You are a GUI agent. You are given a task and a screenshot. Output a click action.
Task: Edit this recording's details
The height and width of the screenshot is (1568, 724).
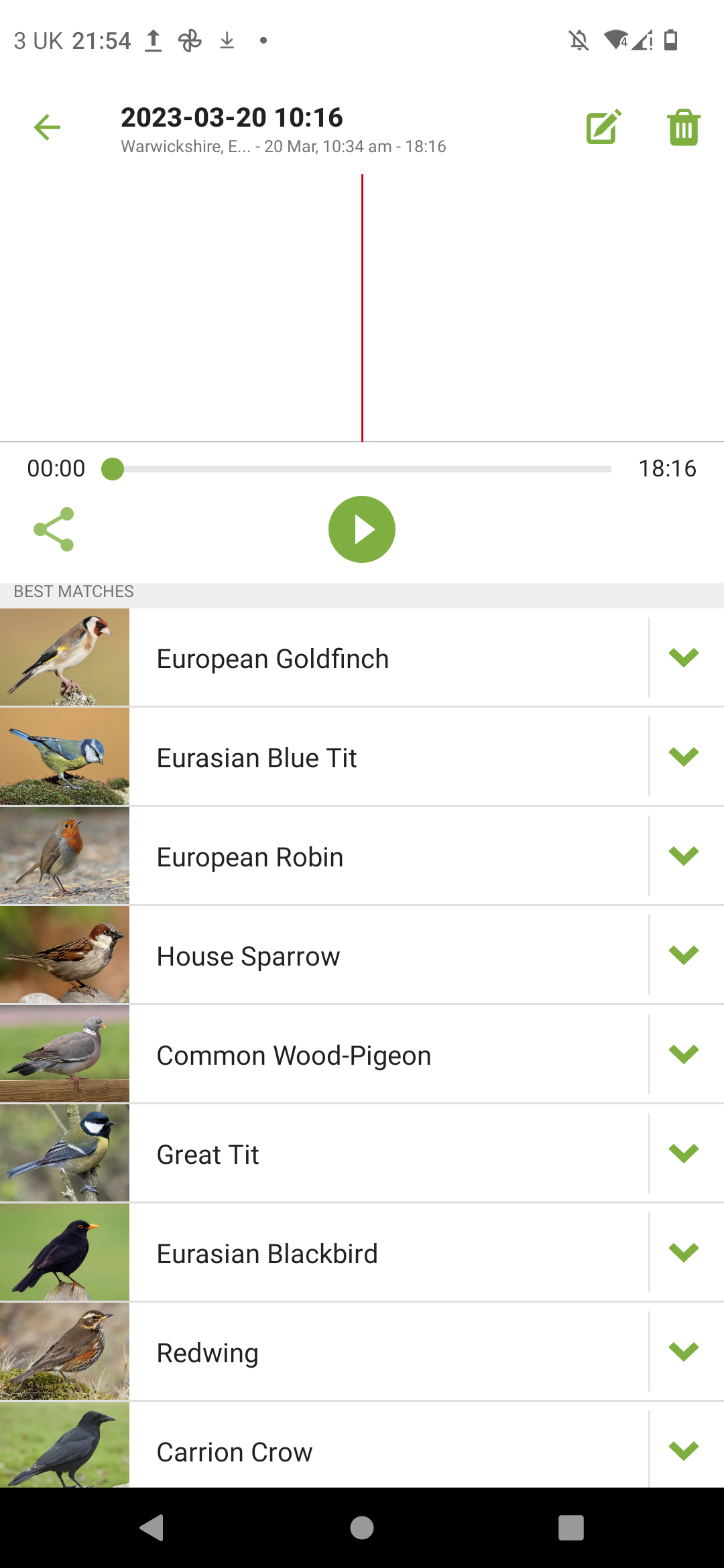click(x=604, y=127)
